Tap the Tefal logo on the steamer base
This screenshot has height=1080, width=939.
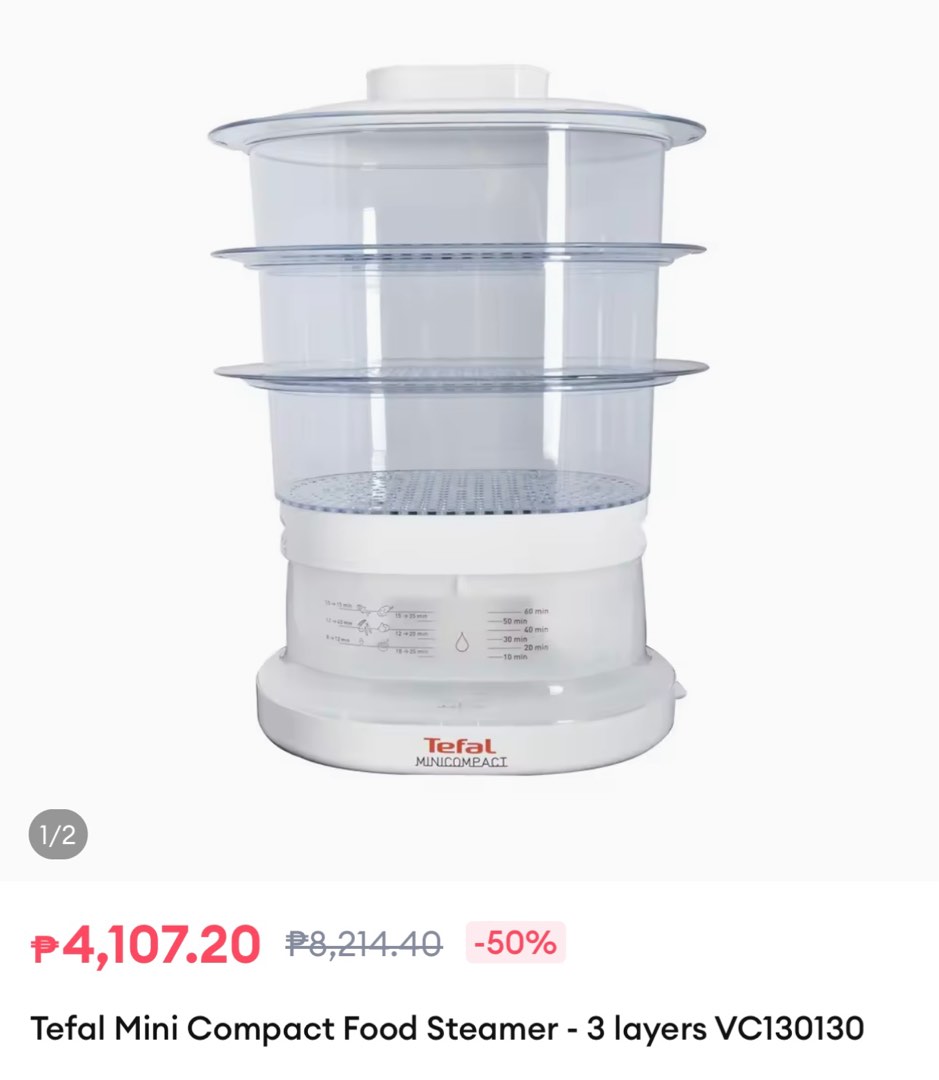[462, 743]
